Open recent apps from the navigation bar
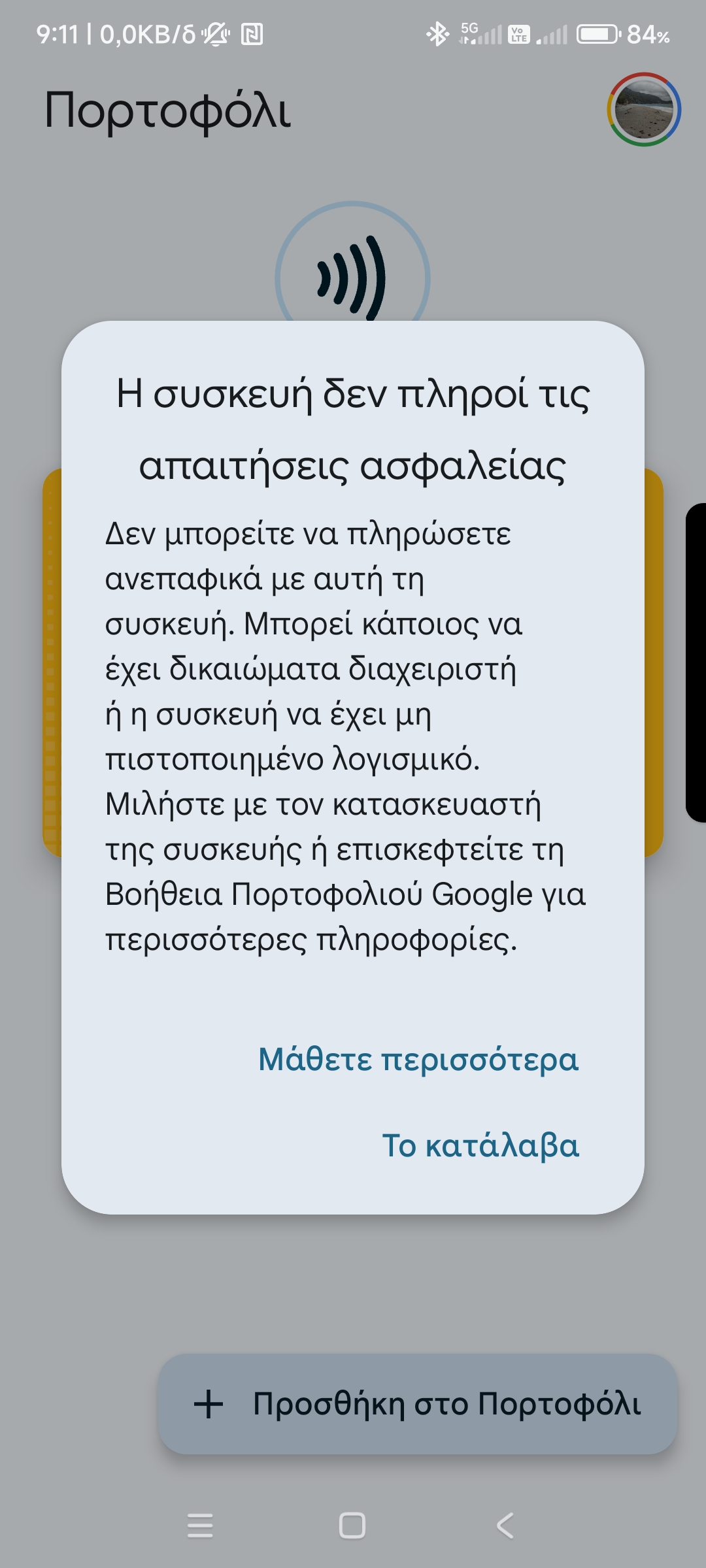The height and width of the screenshot is (1568, 706). click(200, 1526)
